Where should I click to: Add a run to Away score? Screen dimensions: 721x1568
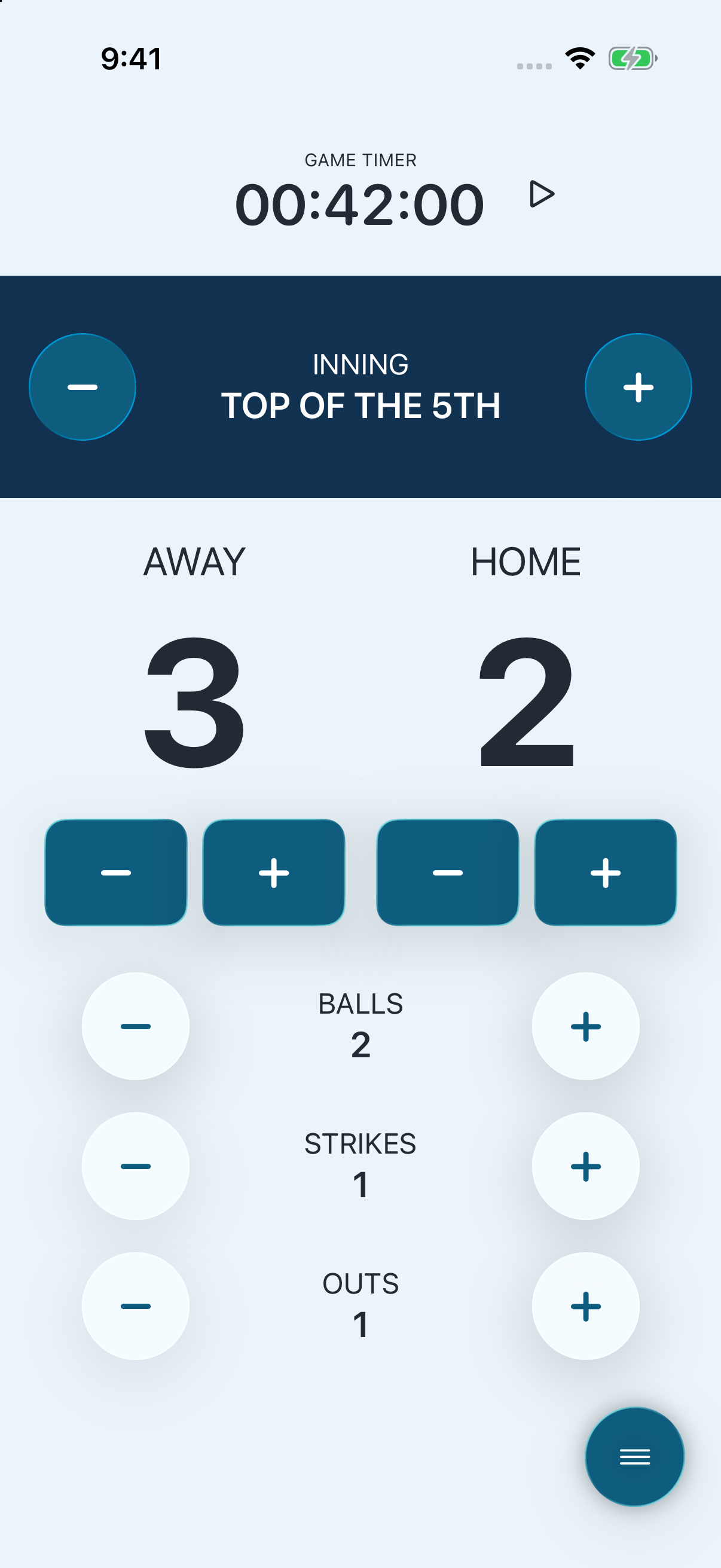[274, 873]
